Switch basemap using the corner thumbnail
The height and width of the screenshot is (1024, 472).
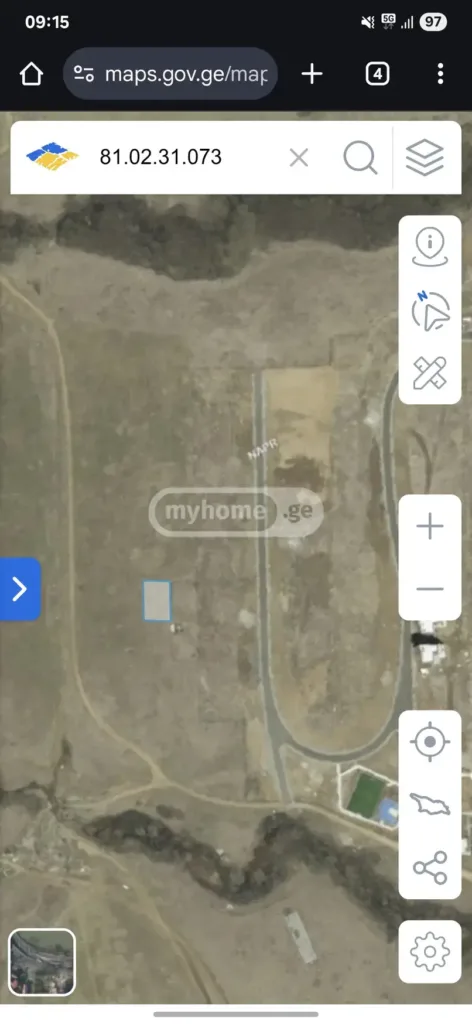pyautogui.click(x=42, y=962)
